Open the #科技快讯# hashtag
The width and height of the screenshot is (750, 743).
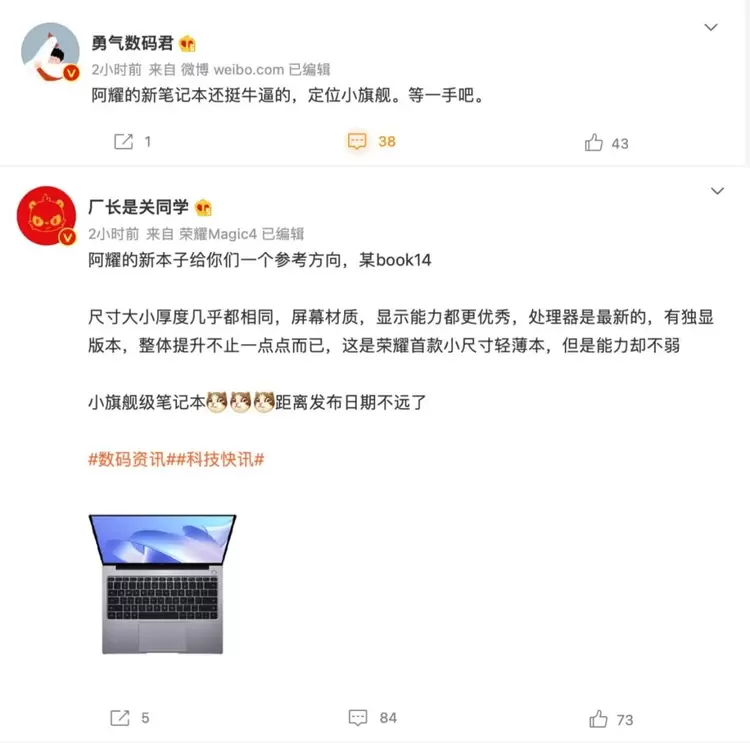tap(220, 460)
